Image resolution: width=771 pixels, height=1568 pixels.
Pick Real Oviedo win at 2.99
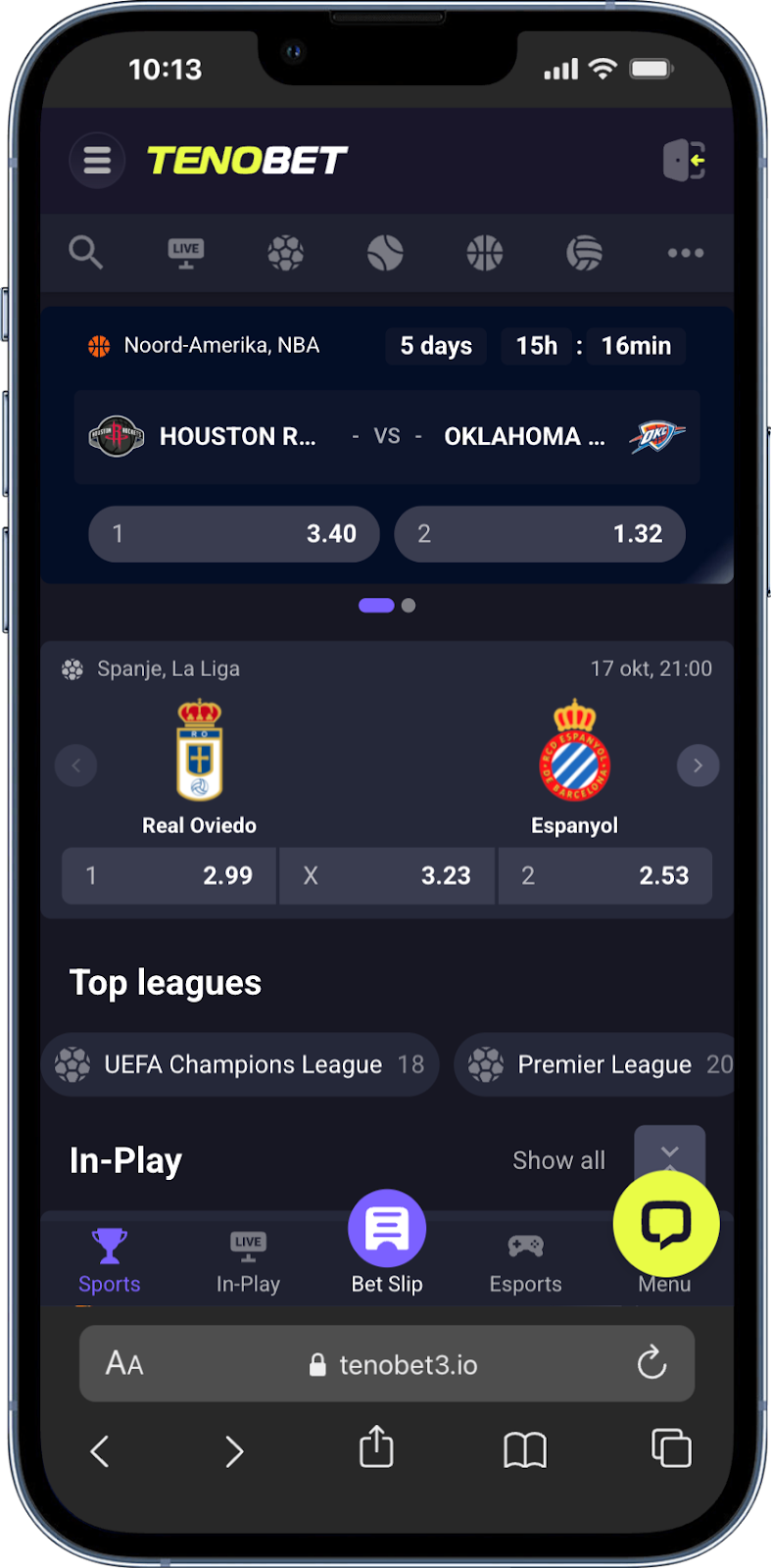coord(169,875)
